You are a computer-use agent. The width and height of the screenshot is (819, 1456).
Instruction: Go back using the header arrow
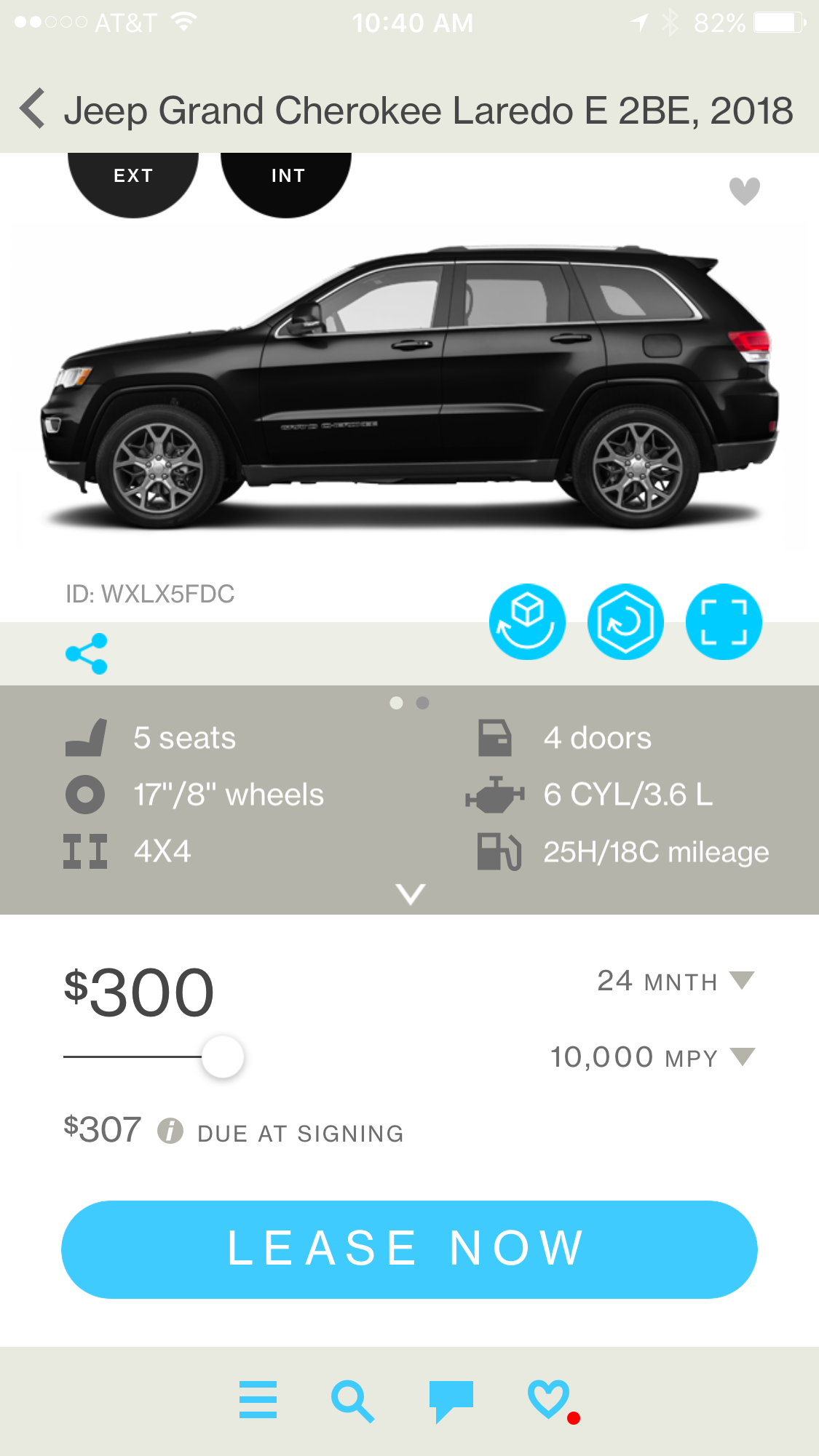click(33, 109)
